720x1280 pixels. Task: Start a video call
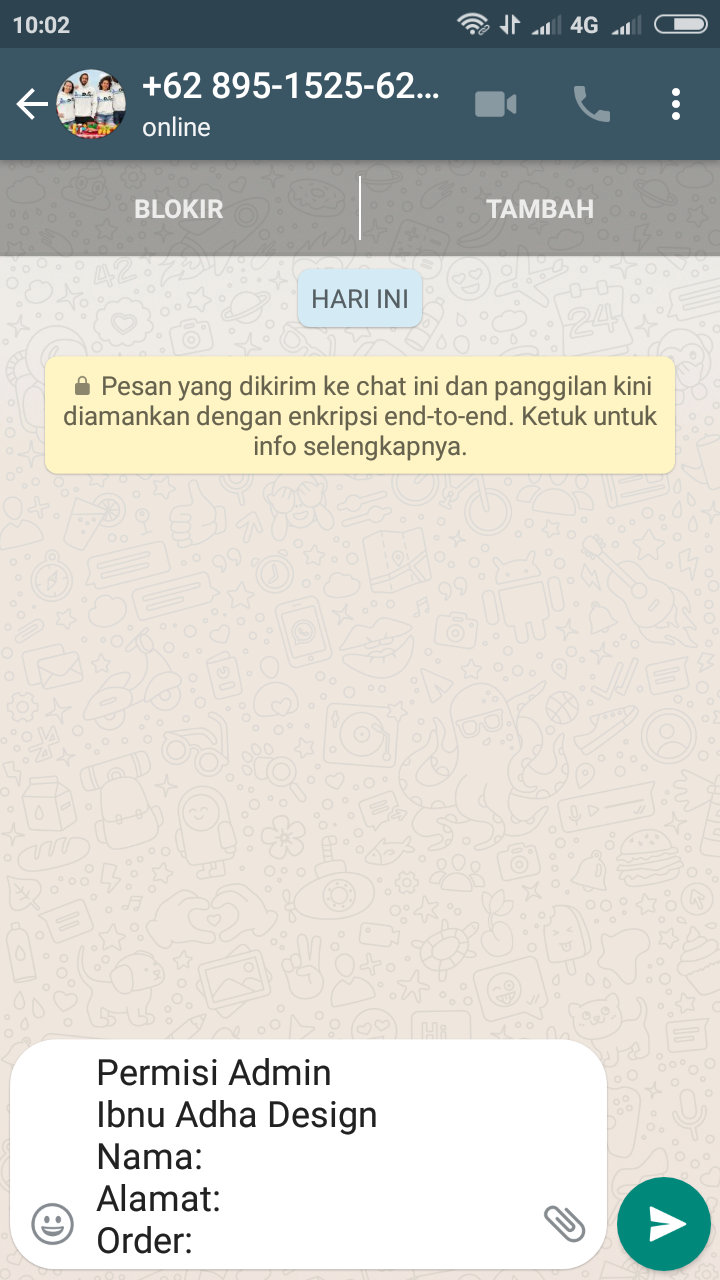[x=496, y=104]
